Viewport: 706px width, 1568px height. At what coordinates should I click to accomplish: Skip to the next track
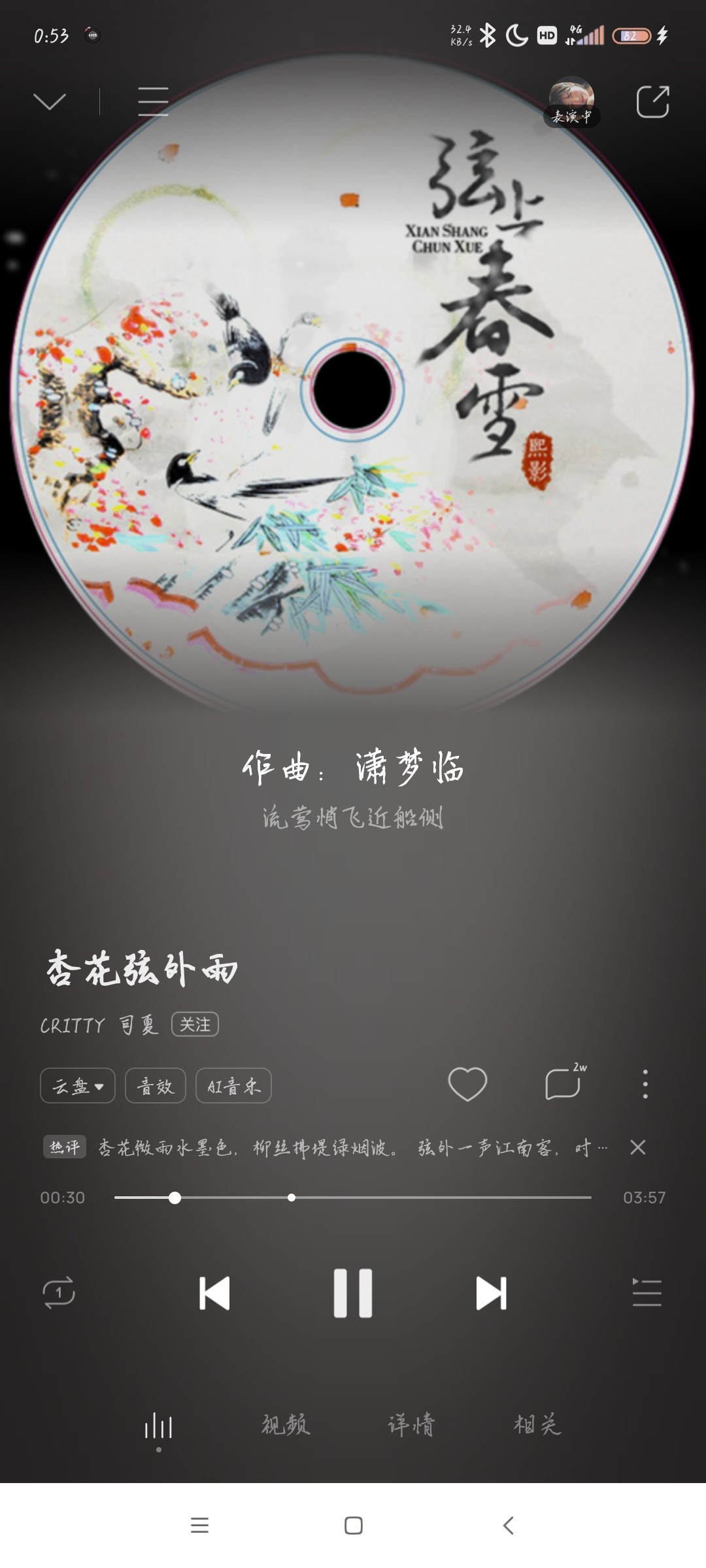click(491, 1293)
